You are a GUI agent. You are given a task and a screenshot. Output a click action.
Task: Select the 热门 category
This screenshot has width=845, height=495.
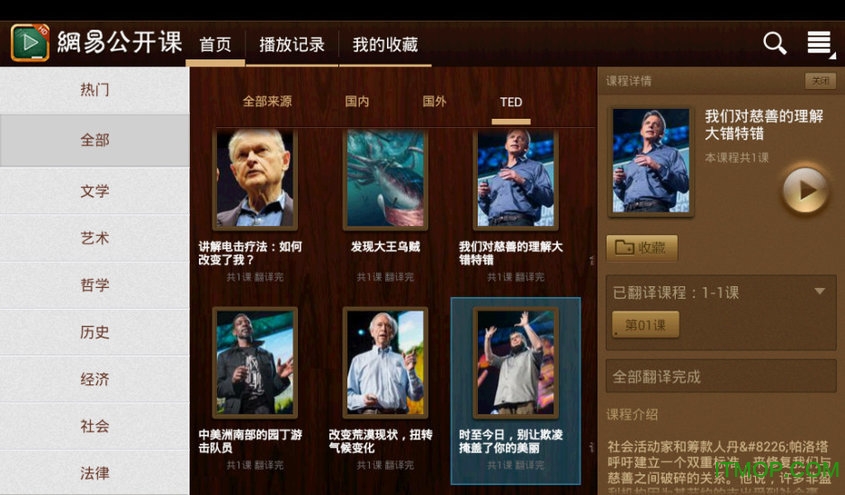(95, 90)
